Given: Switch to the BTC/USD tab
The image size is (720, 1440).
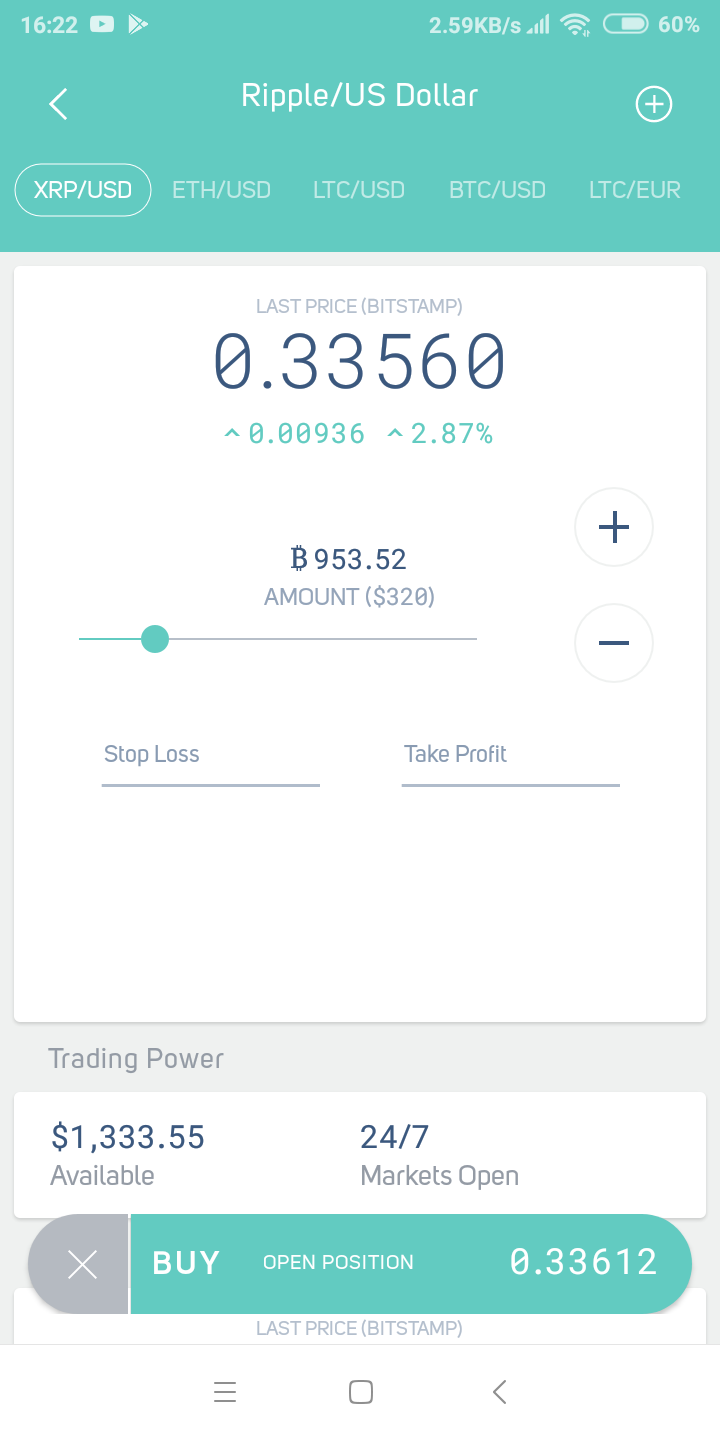Looking at the screenshot, I should 497,190.
